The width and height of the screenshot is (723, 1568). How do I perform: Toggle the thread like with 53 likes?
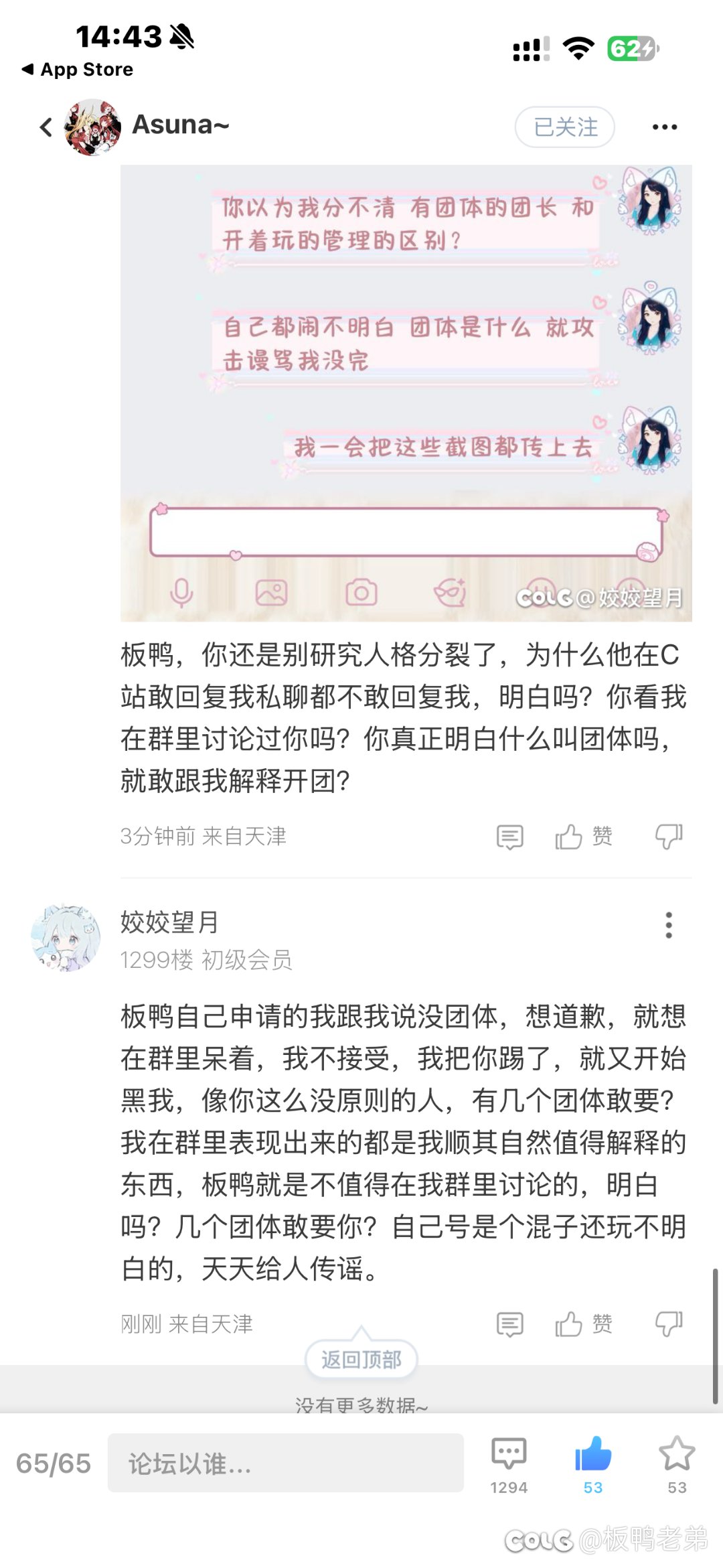[x=593, y=1464]
